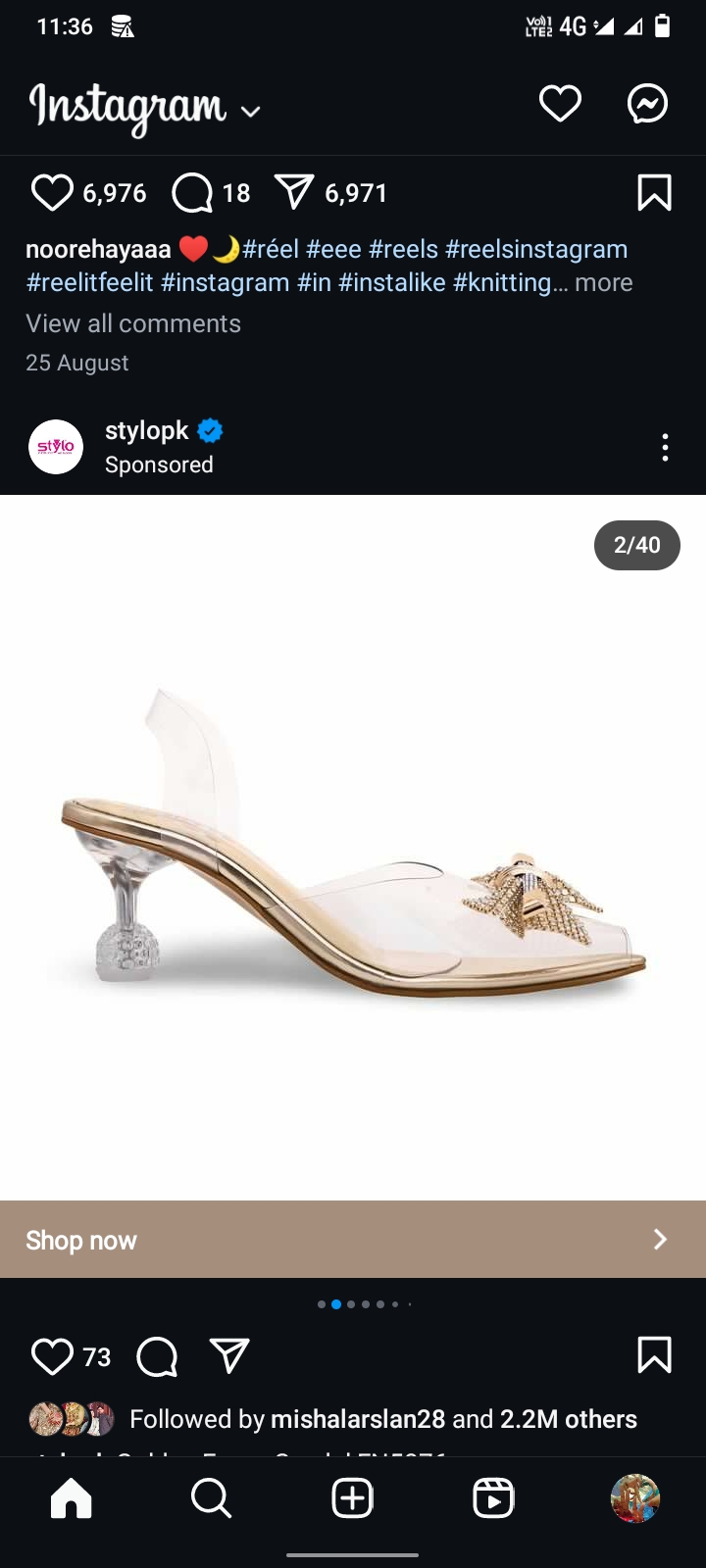The image size is (706, 1568).
Task: Like the stylopk sponsored post
Action: coord(52,1357)
